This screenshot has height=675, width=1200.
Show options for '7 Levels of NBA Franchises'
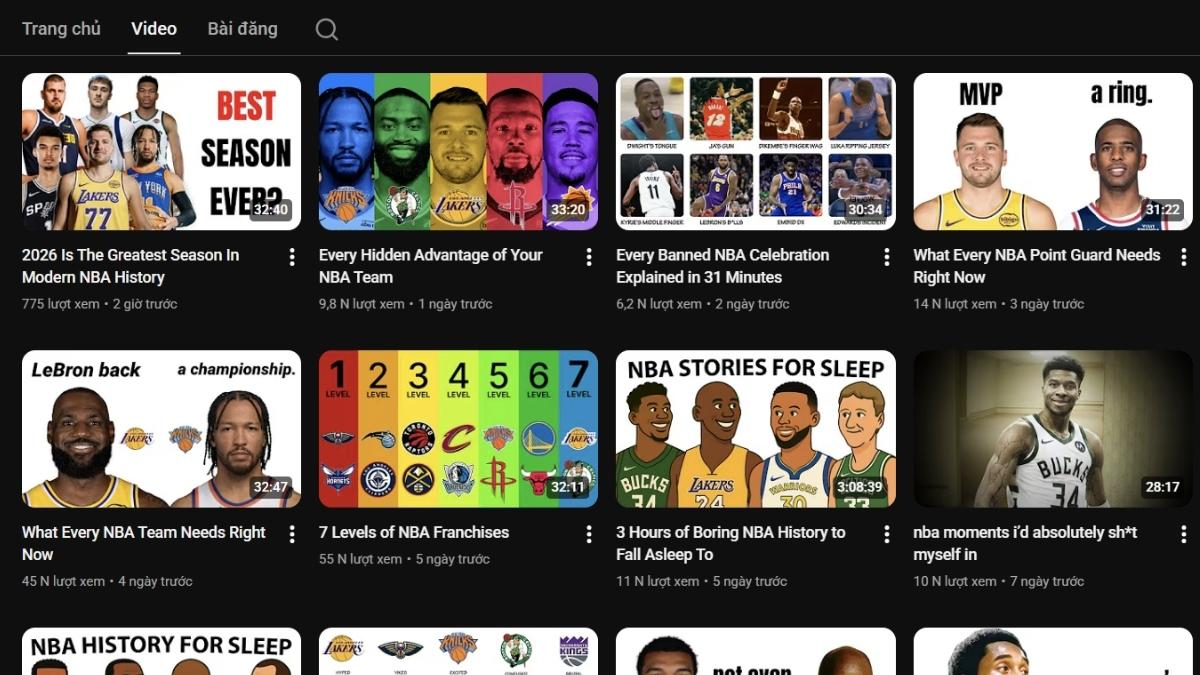click(x=589, y=534)
